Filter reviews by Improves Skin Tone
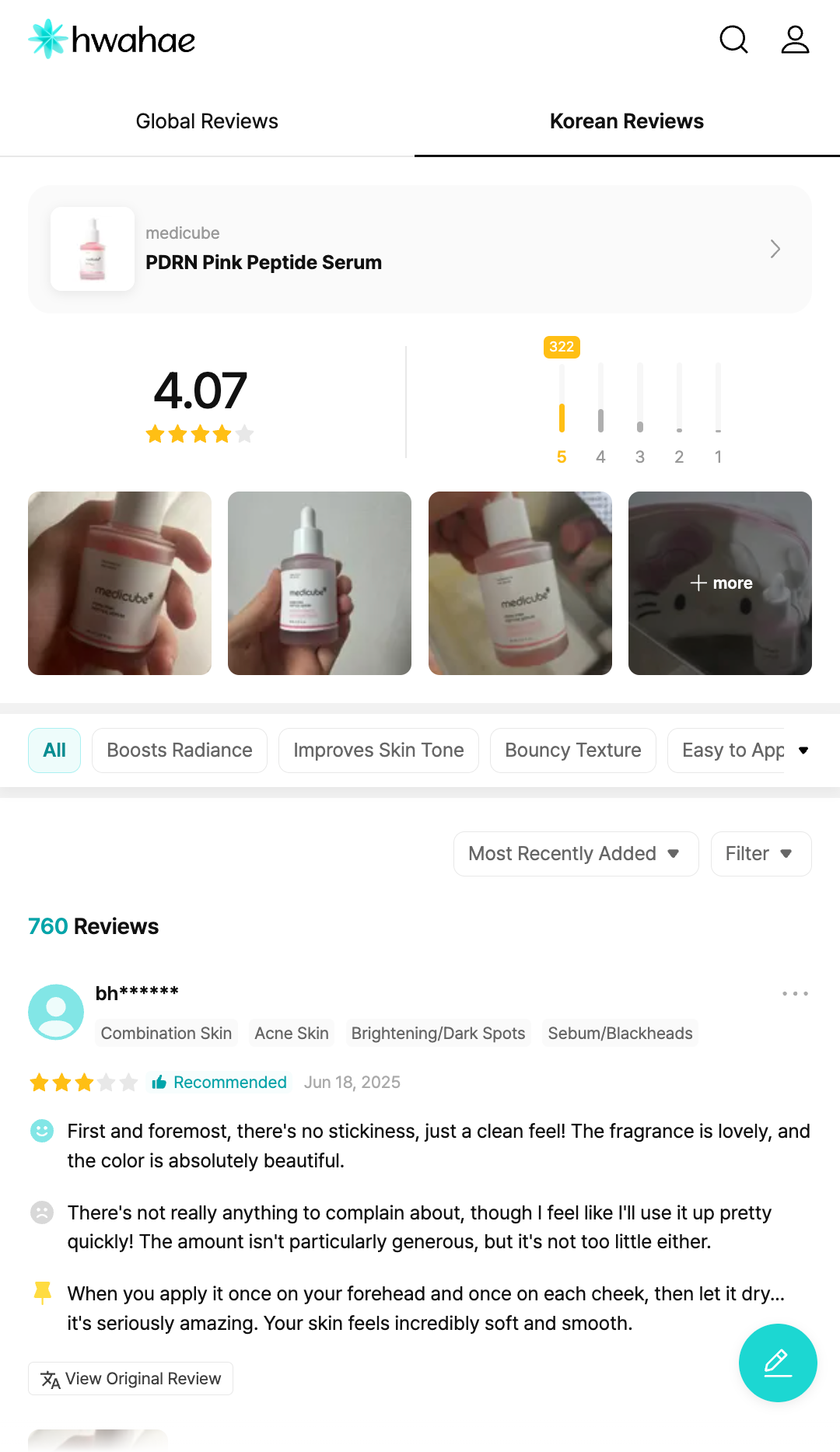The width and height of the screenshot is (840, 1452). tap(379, 750)
